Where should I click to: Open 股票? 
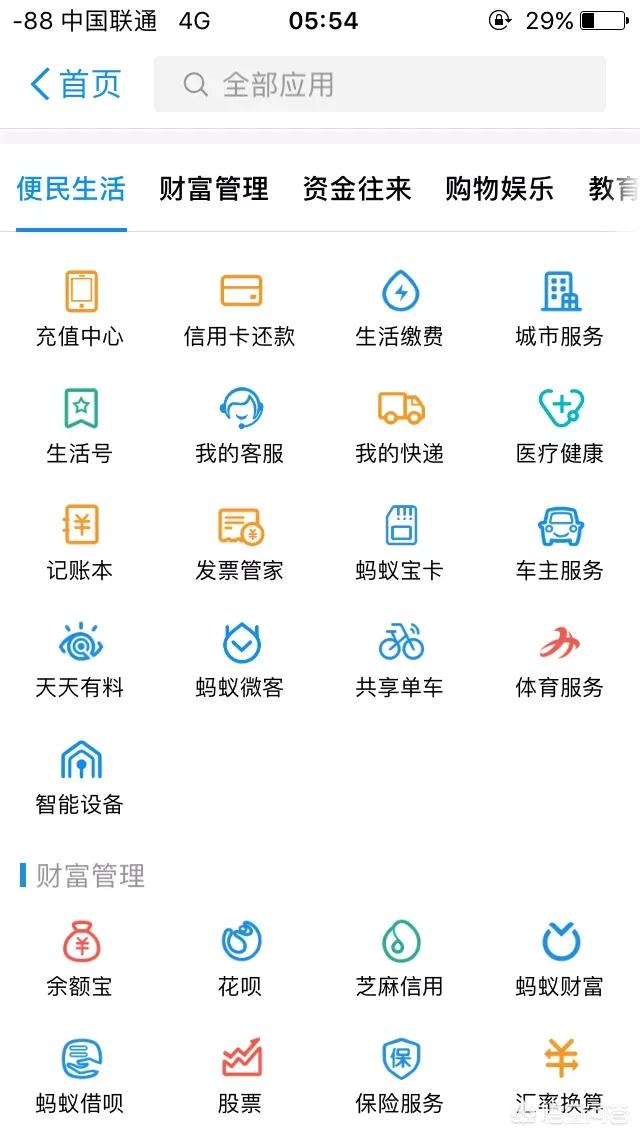(x=240, y=1075)
